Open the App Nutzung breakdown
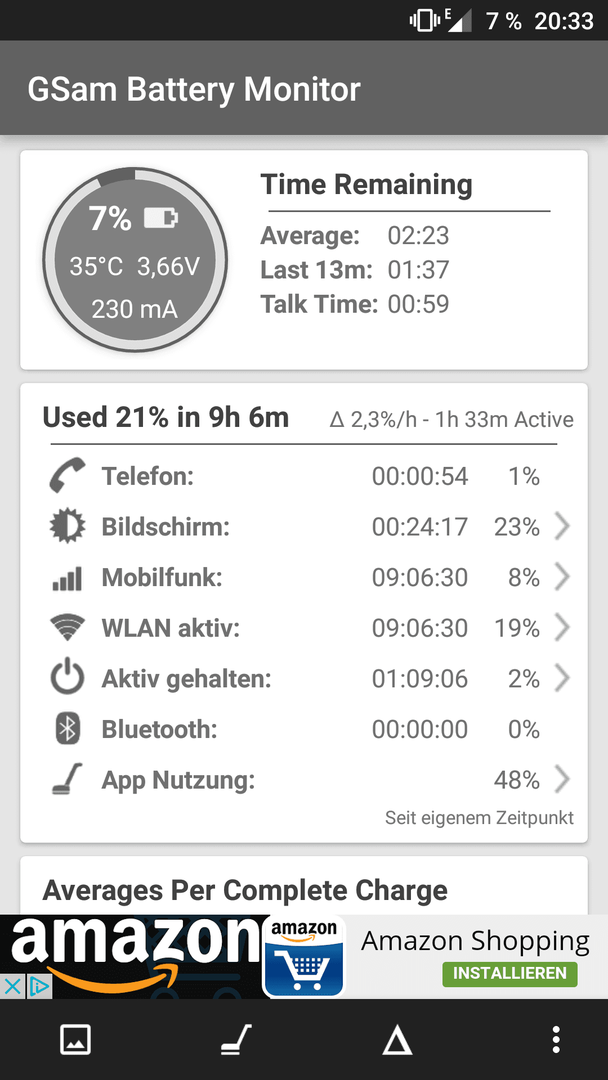The height and width of the screenshot is (1080, 608). coord(304,780)
